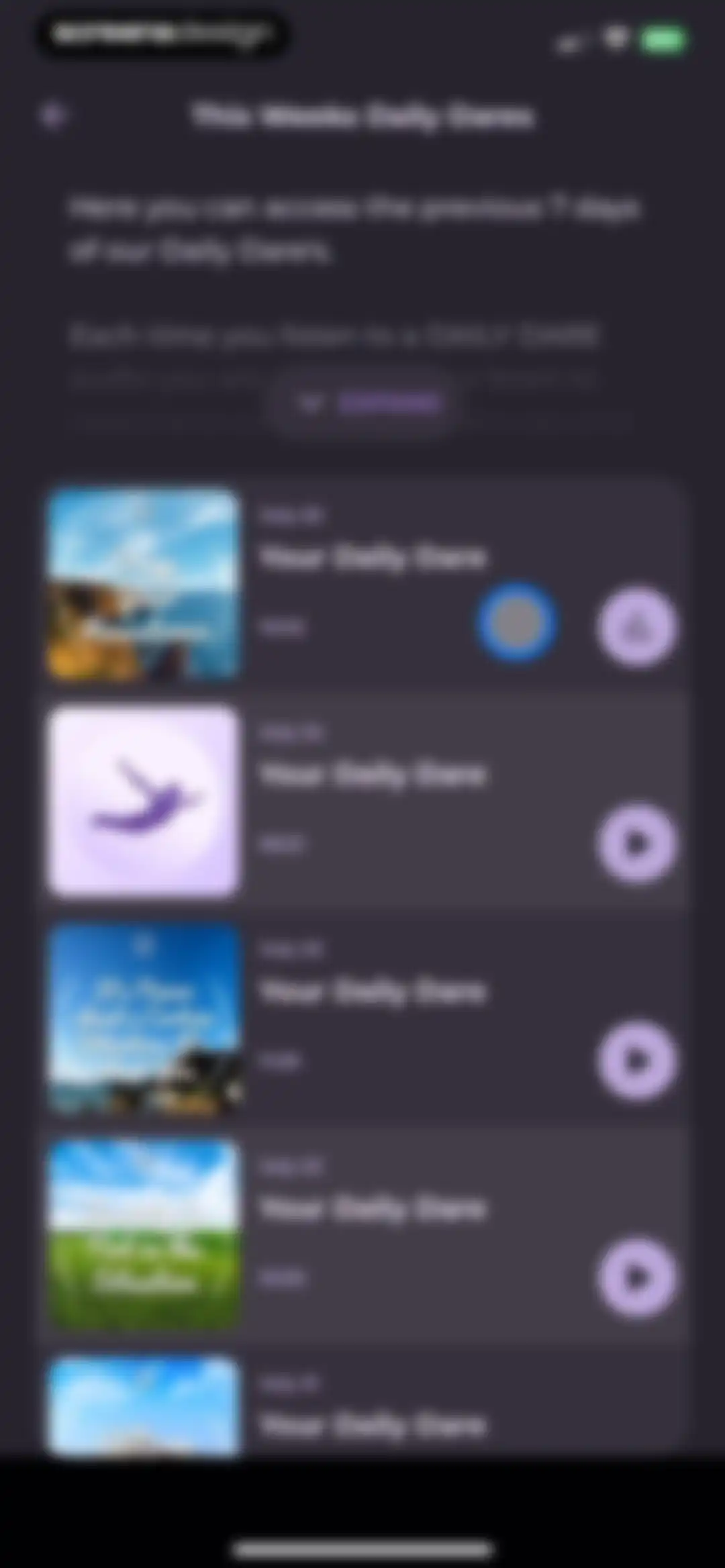Play the entry with the purple bird thumbnail
Screen dimensions: 725x1568
[637, 843]
